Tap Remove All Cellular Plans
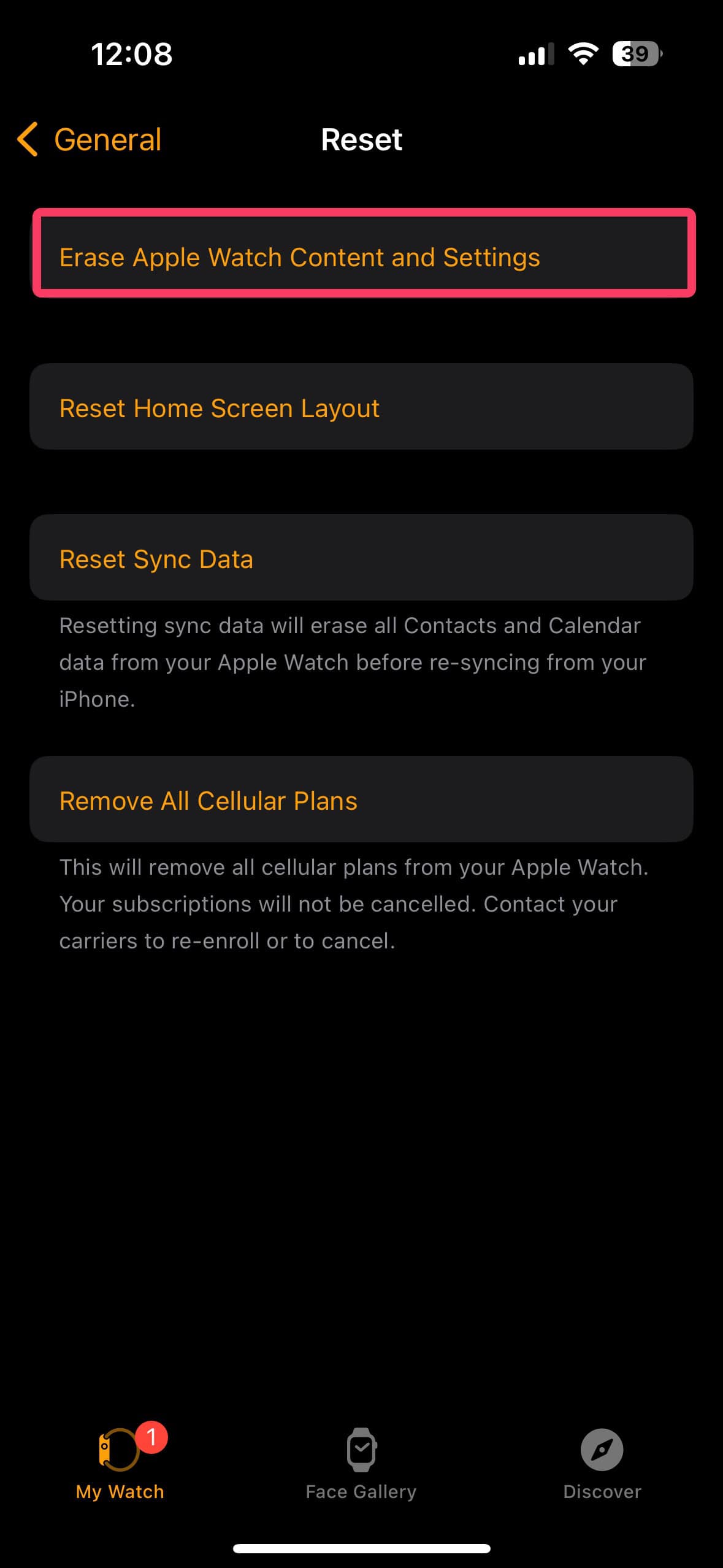The height and width of the screenshot is (1568, 723). click(362, 800)
